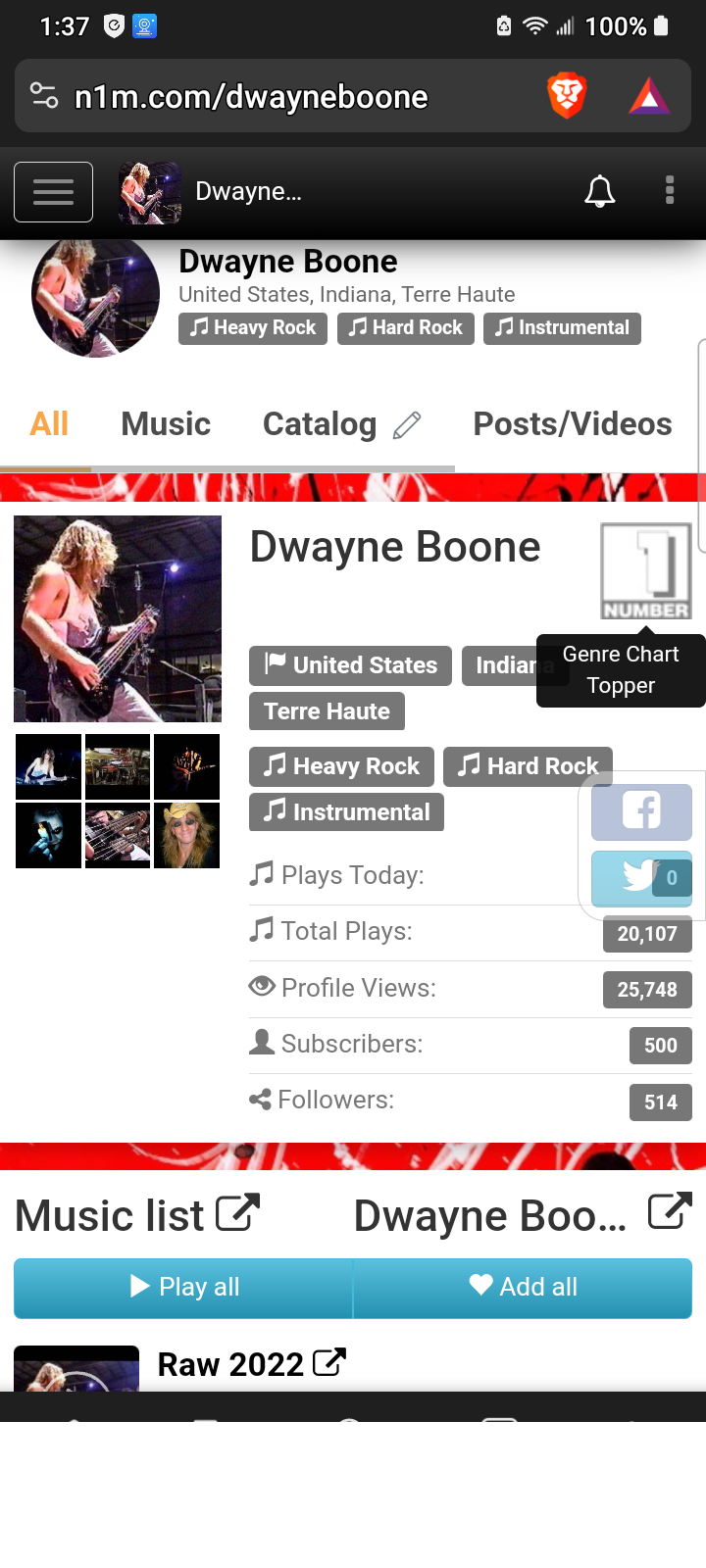Viewport: 706px width, 1568px height.
Task: Select the large Heavy Rock genre chip
Action: click(341, 766)
